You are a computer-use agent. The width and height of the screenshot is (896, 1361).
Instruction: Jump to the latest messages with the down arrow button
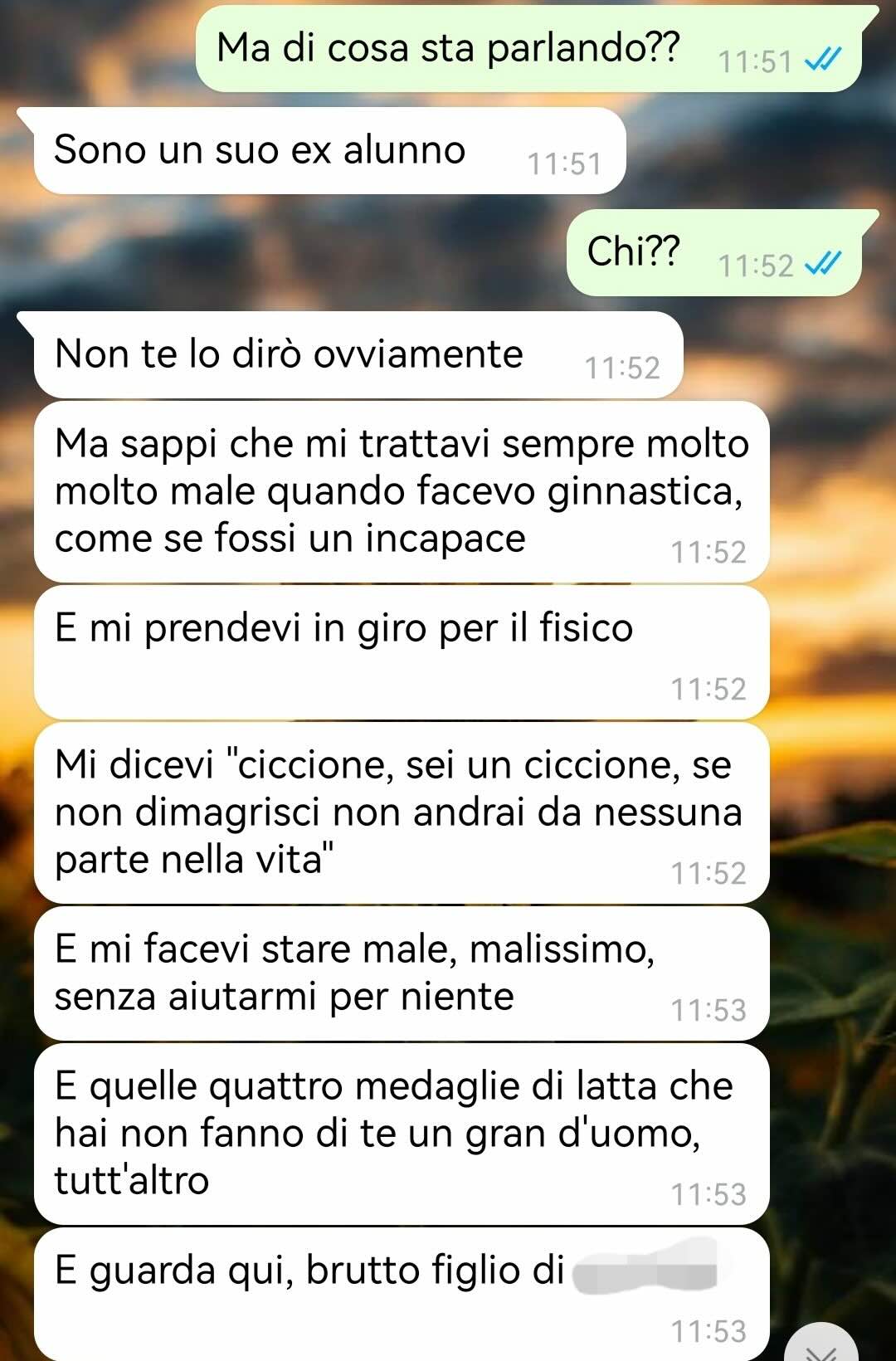coord(821,1346)
